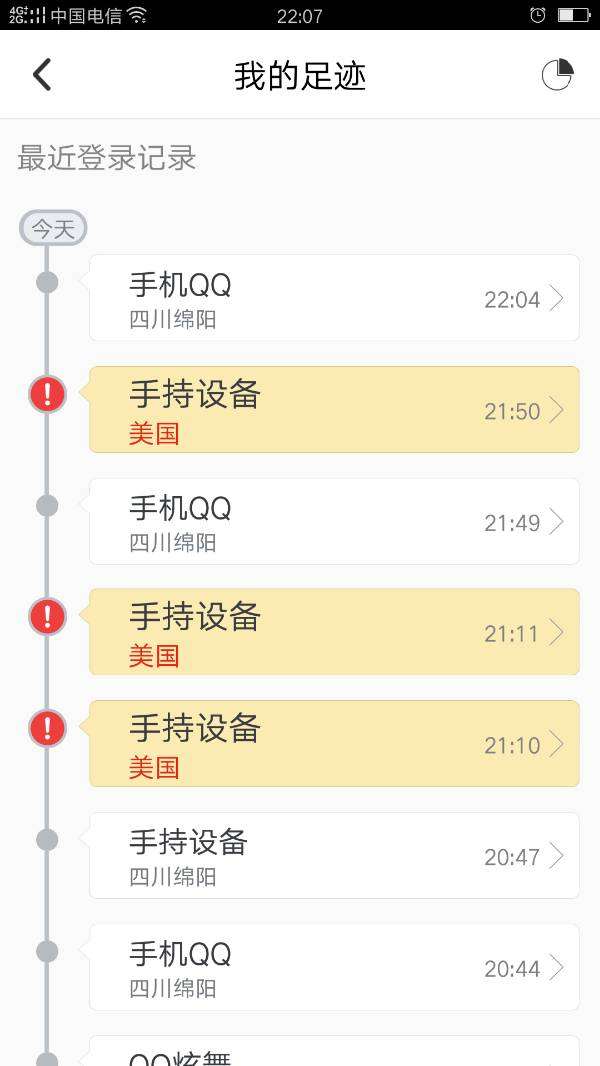Open the pie chart statistics icon

[x=557, y=75]
